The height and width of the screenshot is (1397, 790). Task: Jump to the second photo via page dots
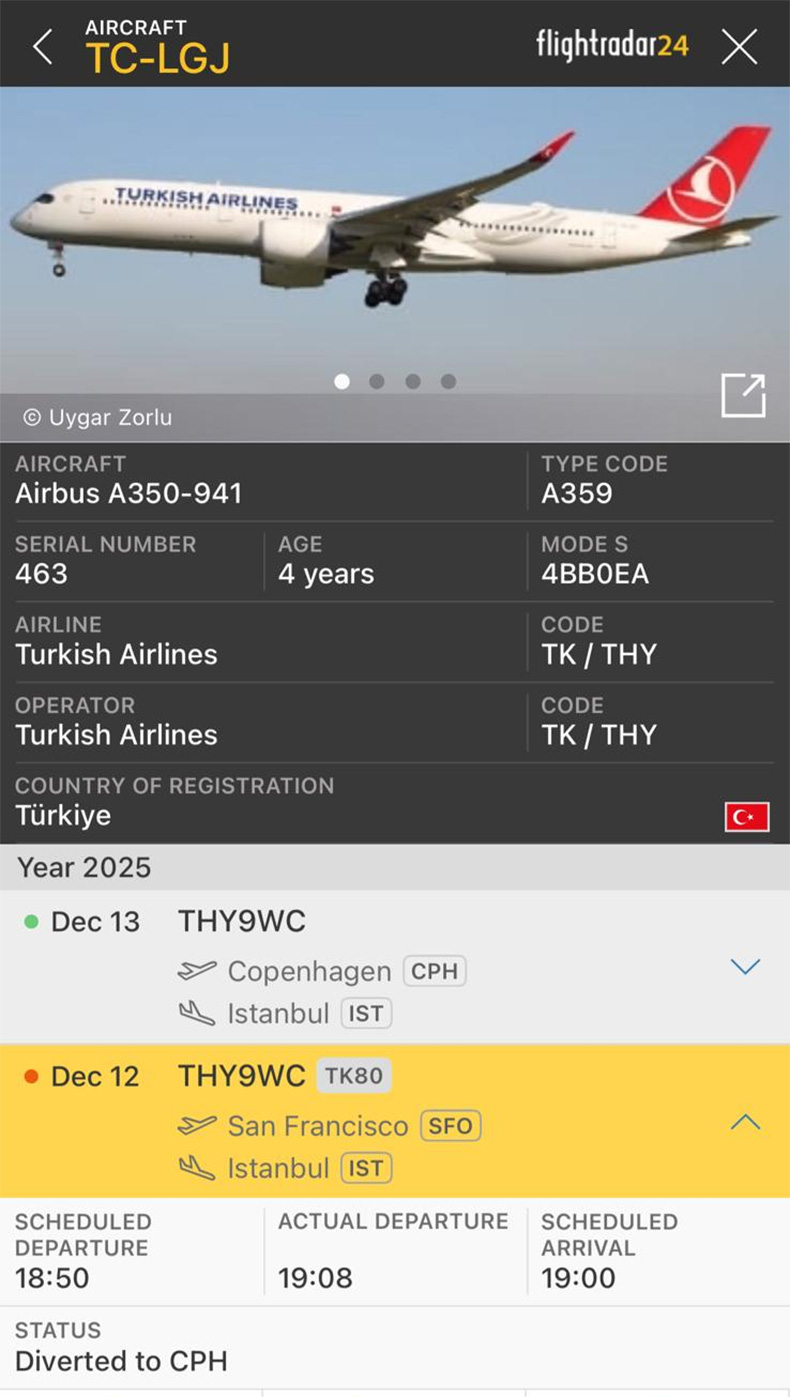pyautogui.click(x=377, y=381)
